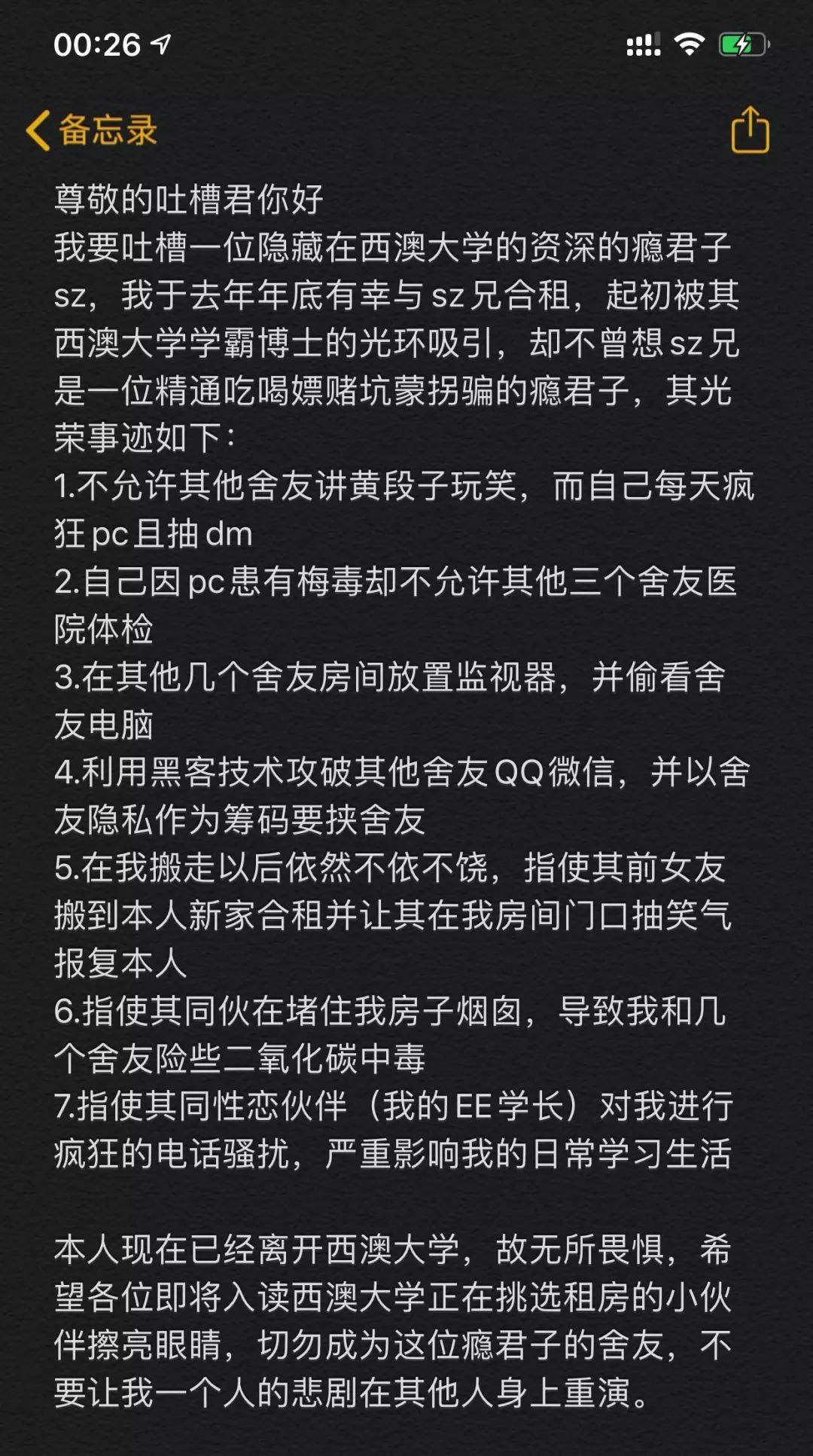Image resolution: width=813 pixels, height=1456 pixels.
Task: Go back to 备忘录 list
Action: 91,130
